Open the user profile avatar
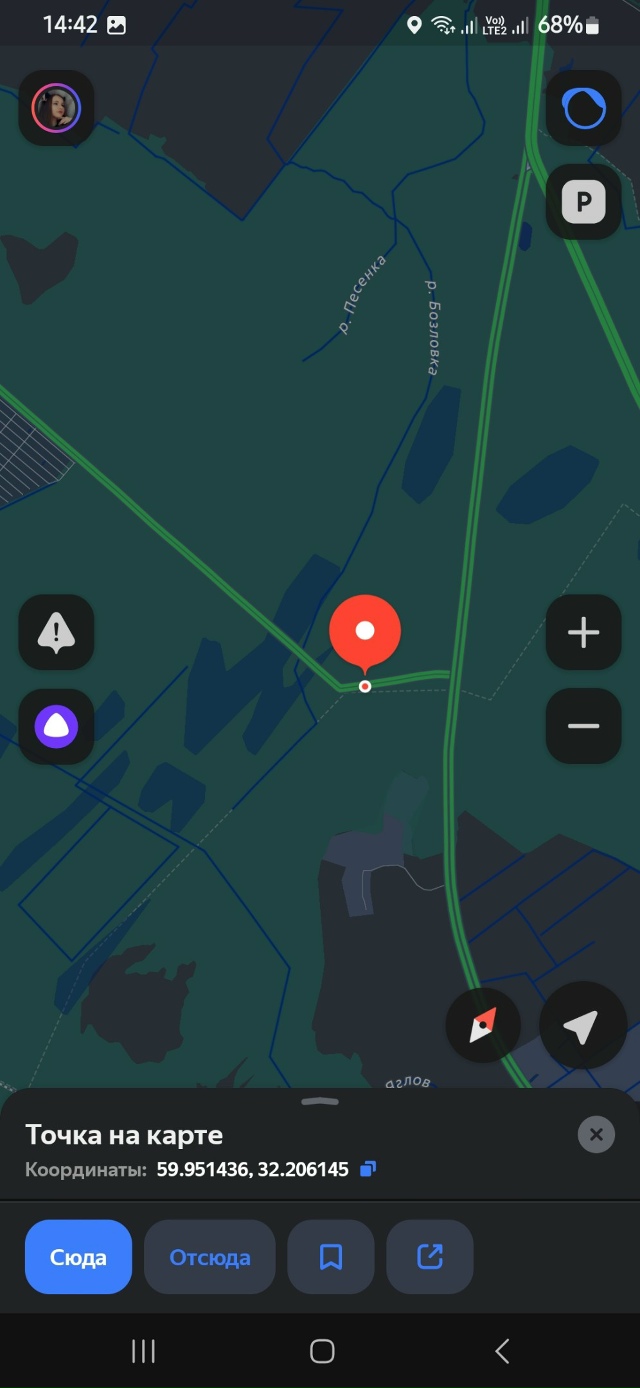 point(56,108)
